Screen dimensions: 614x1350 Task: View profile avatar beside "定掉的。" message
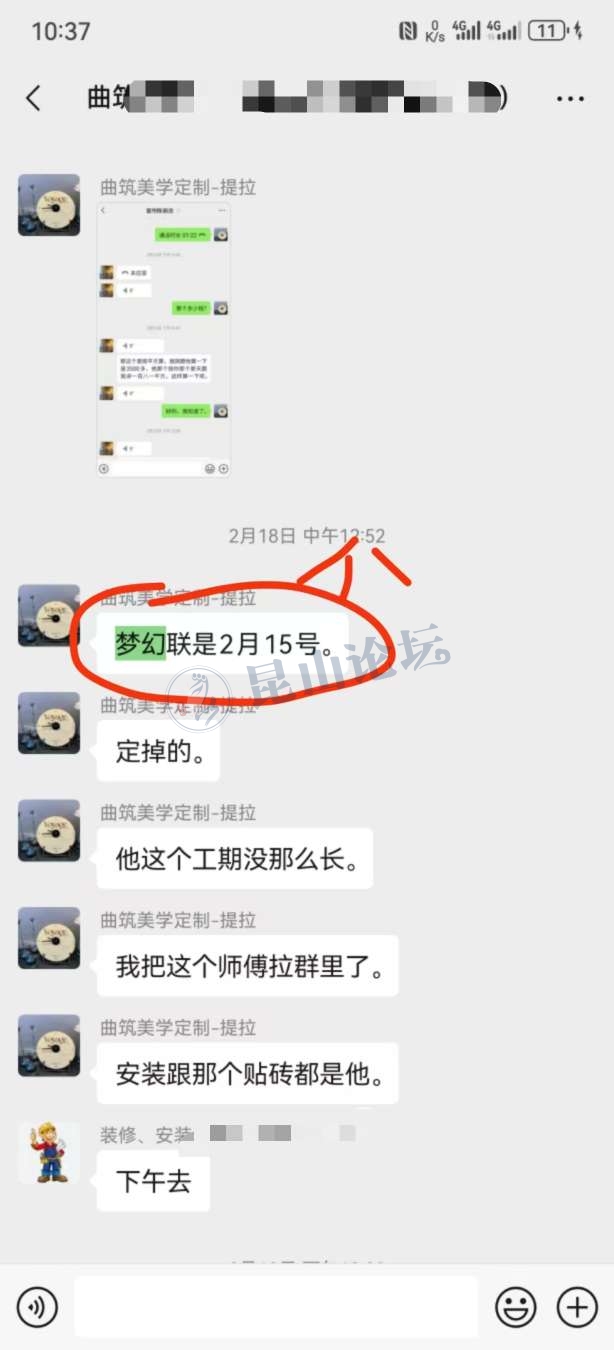pyautogui.click(x=49, y=723)
